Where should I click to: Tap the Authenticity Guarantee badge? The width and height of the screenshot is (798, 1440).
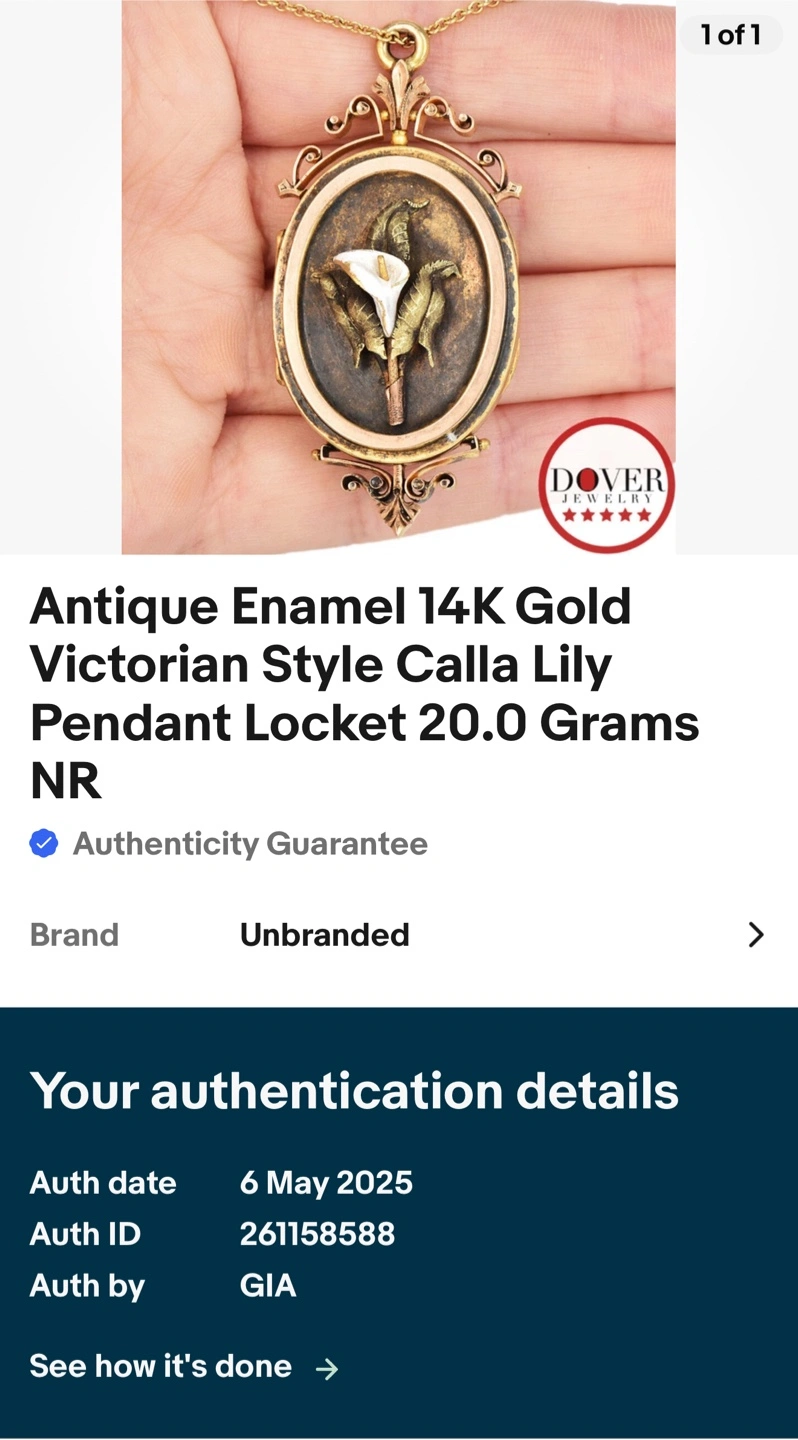click(x=229, y=844)
